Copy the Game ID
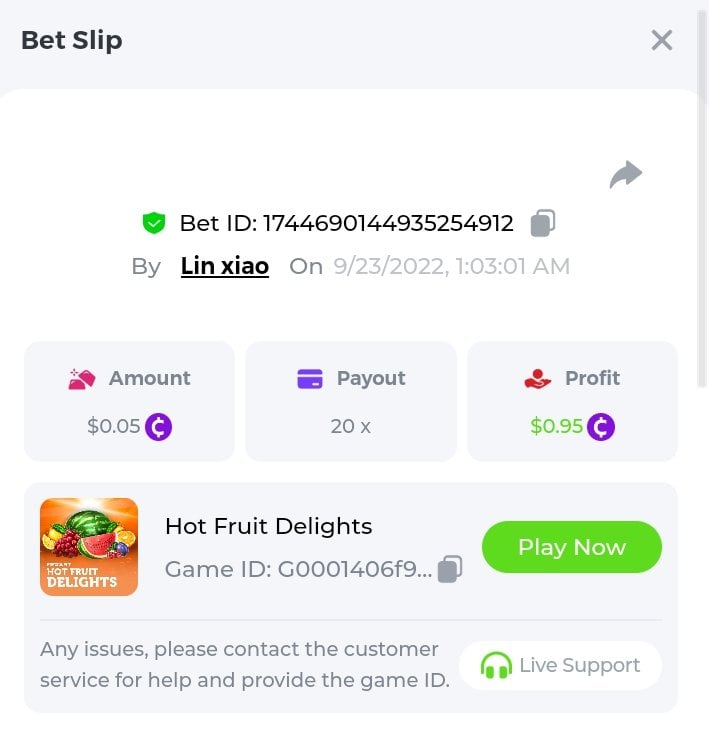 [450, 569]
